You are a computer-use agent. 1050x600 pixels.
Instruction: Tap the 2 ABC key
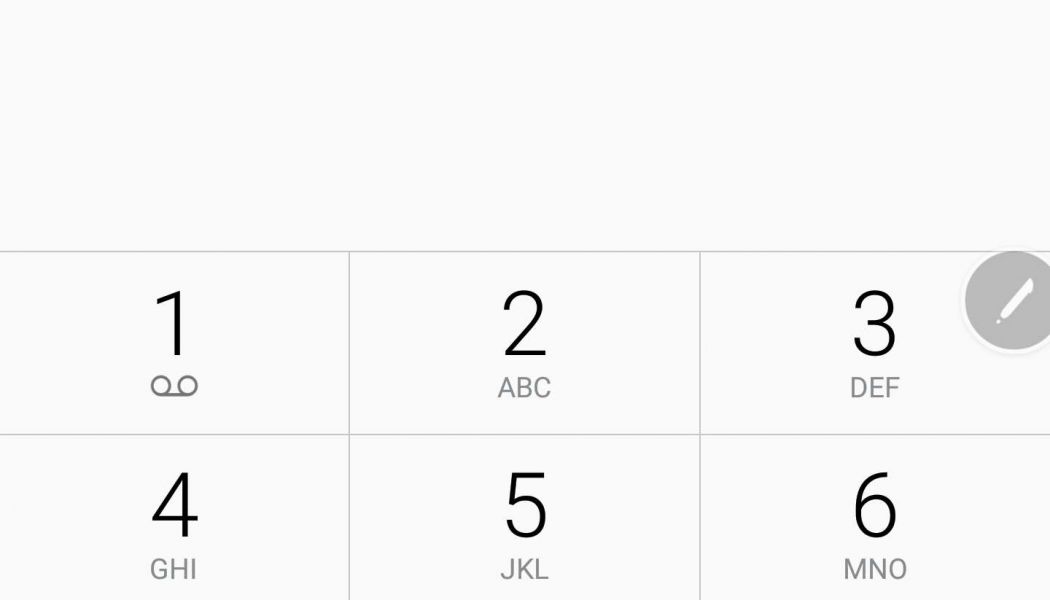pyautogui.click(x=524, y=342)
